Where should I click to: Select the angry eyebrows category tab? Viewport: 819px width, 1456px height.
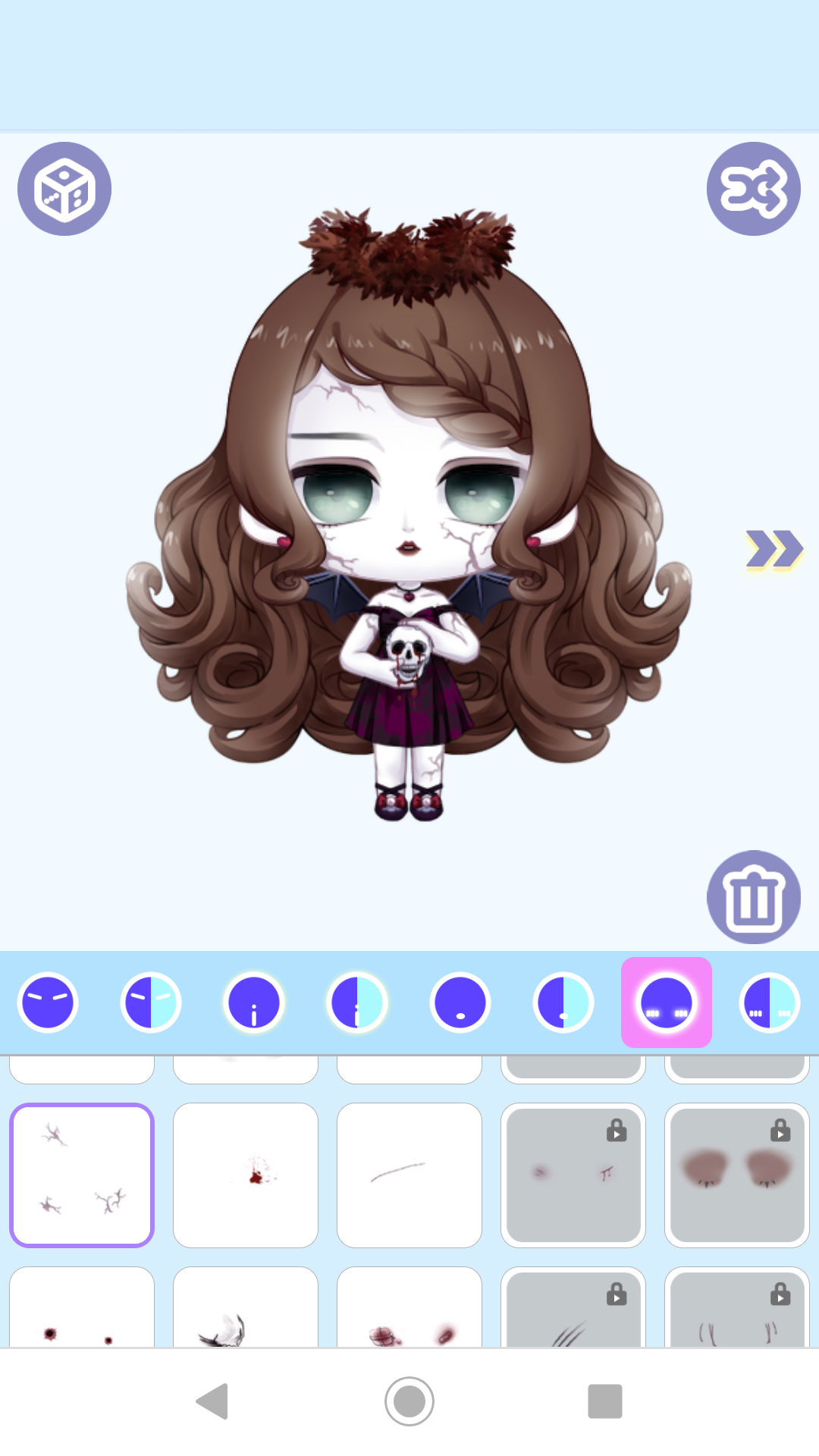48,1003
